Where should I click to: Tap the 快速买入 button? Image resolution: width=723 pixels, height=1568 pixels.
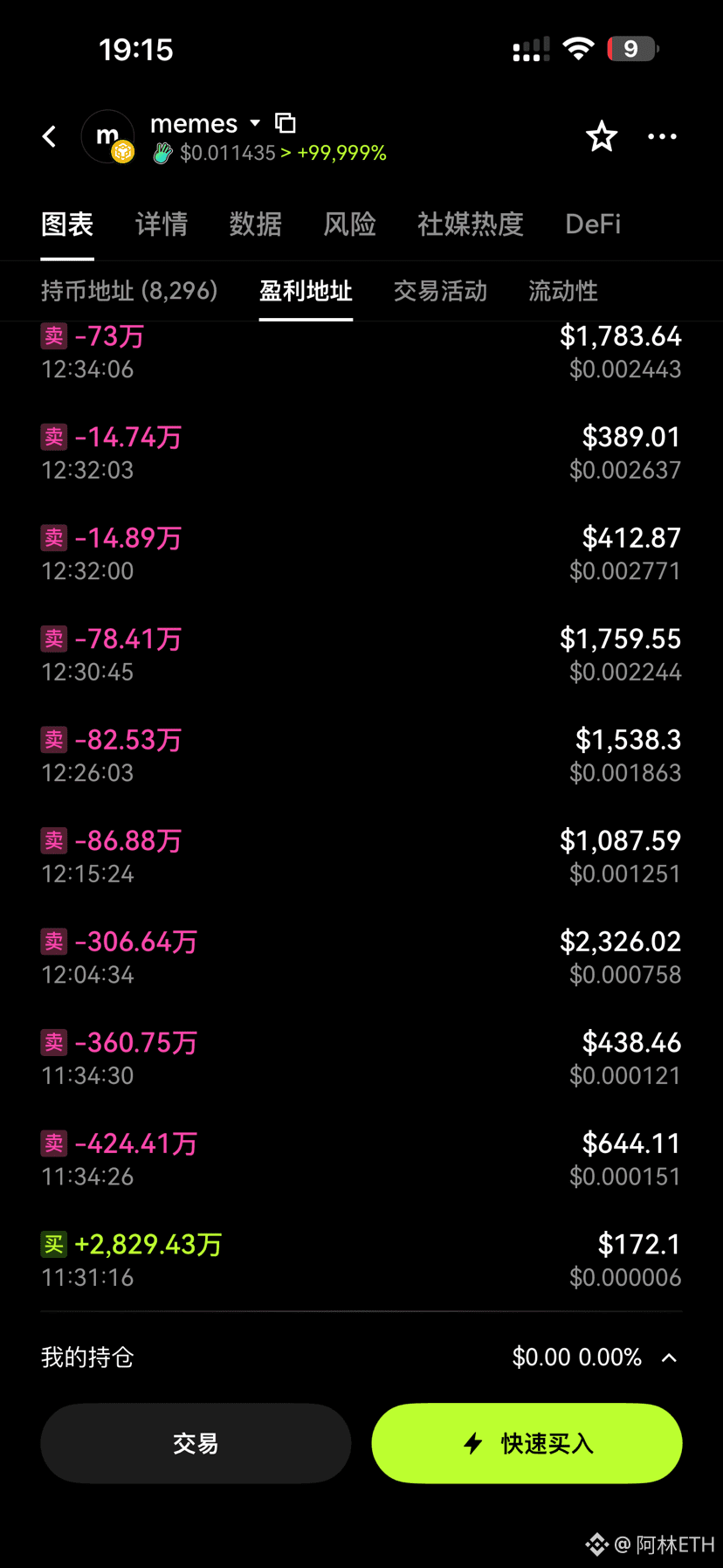click(x=527, y=1443)
